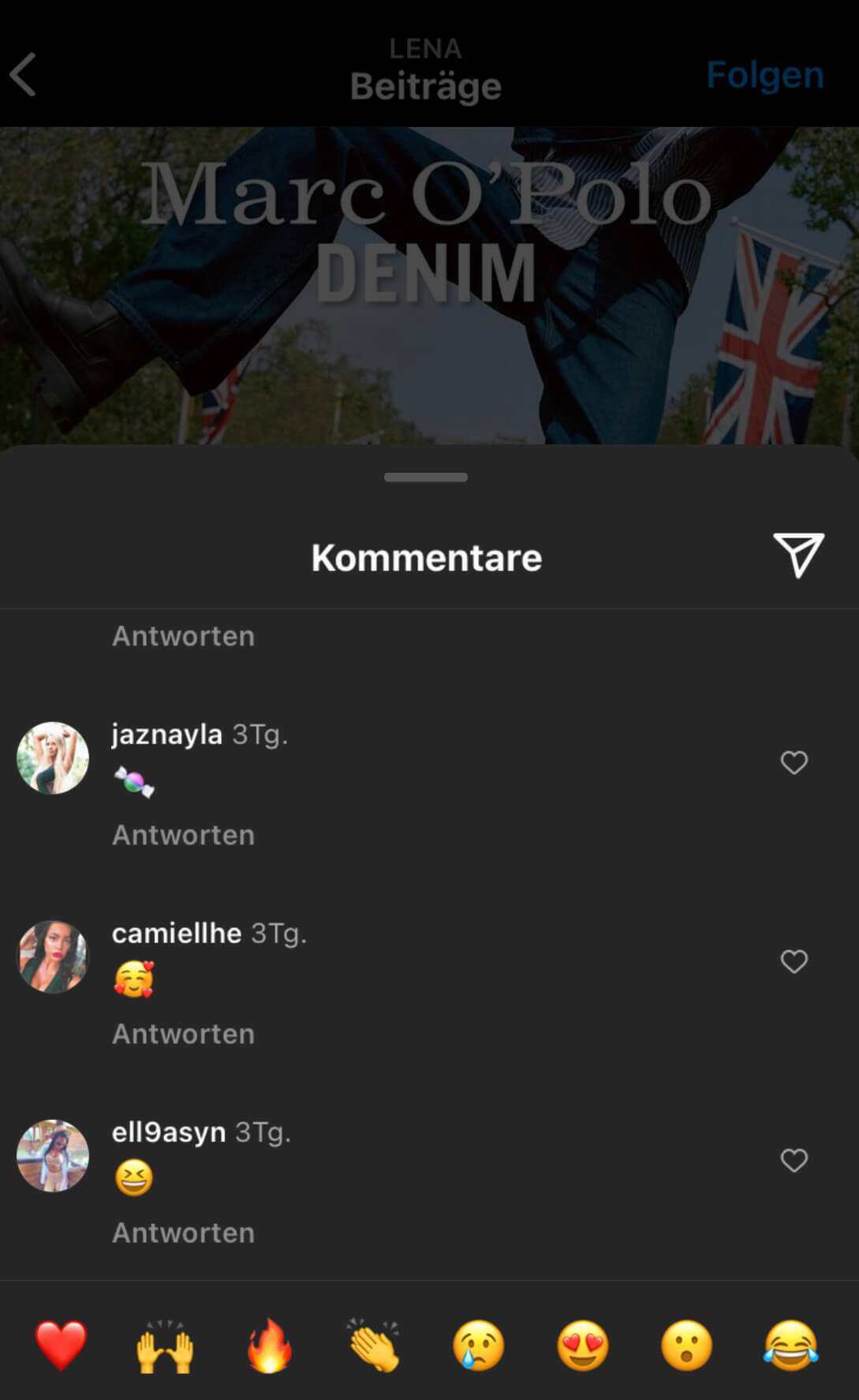Image resolution: width=859 pixels, height=1400 pixels.
Task: Like jaznayla's comment
Action: point(794,762)
